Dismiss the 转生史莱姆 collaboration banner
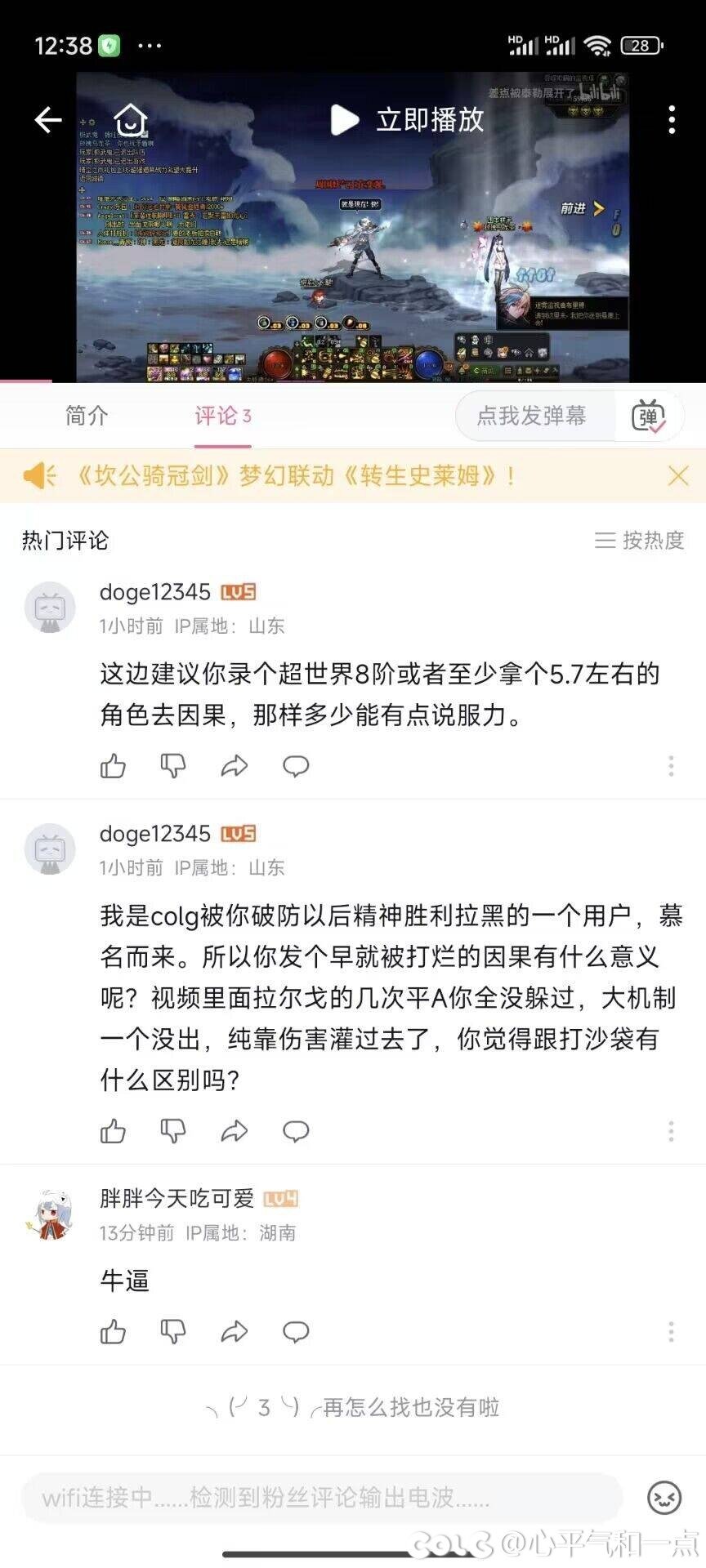 pos(677,474)
